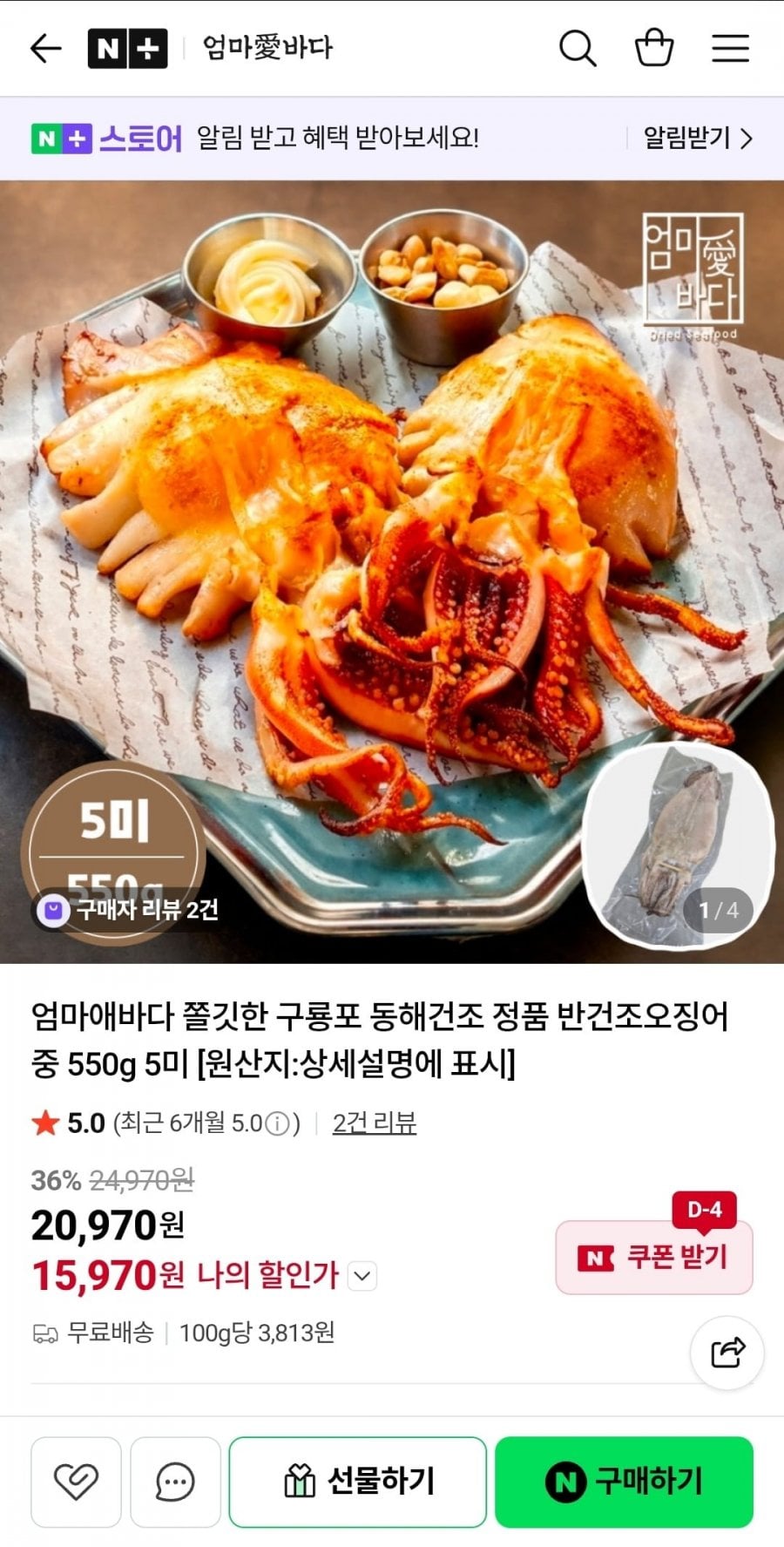
Task: Share this product
Action: [x=727, y=1352]
